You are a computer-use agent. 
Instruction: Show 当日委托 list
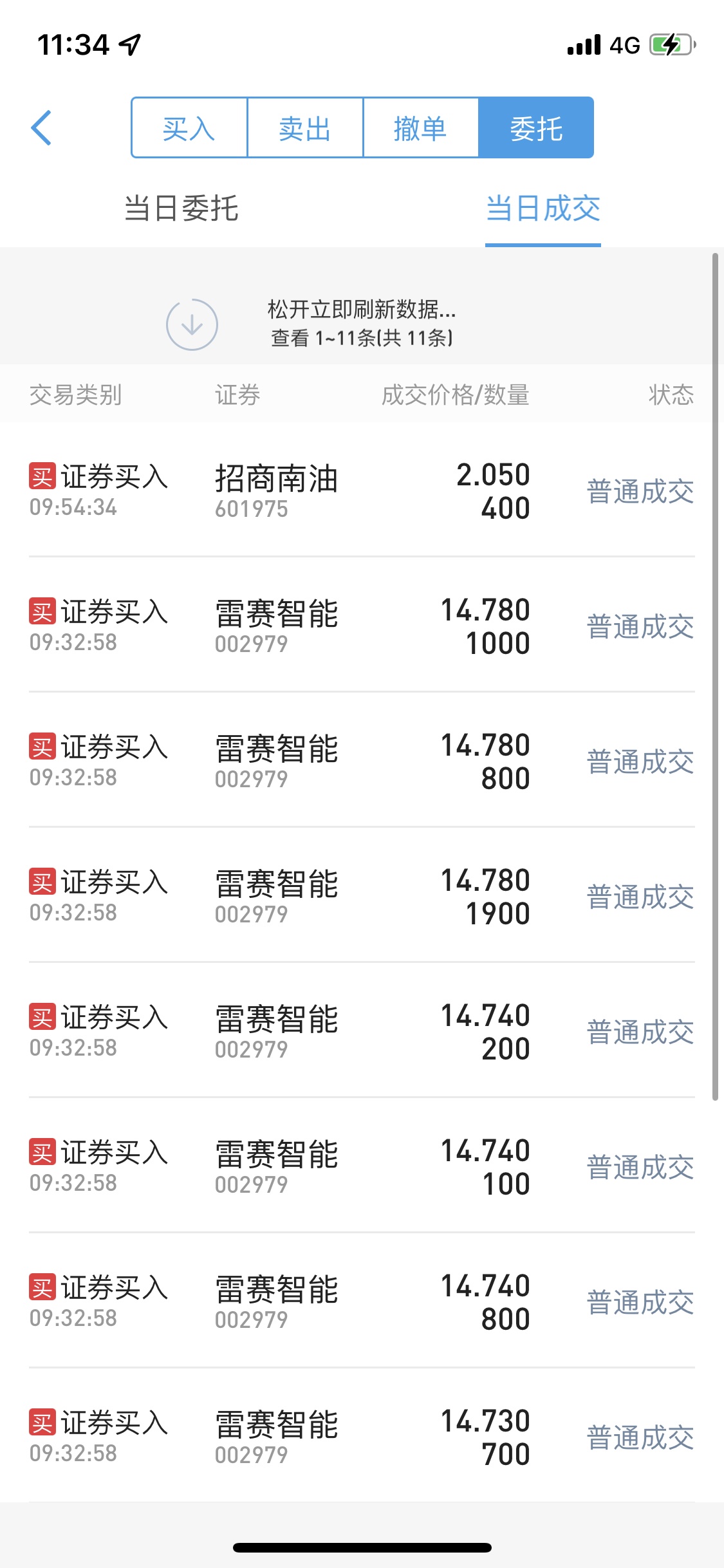coord(181,209)
